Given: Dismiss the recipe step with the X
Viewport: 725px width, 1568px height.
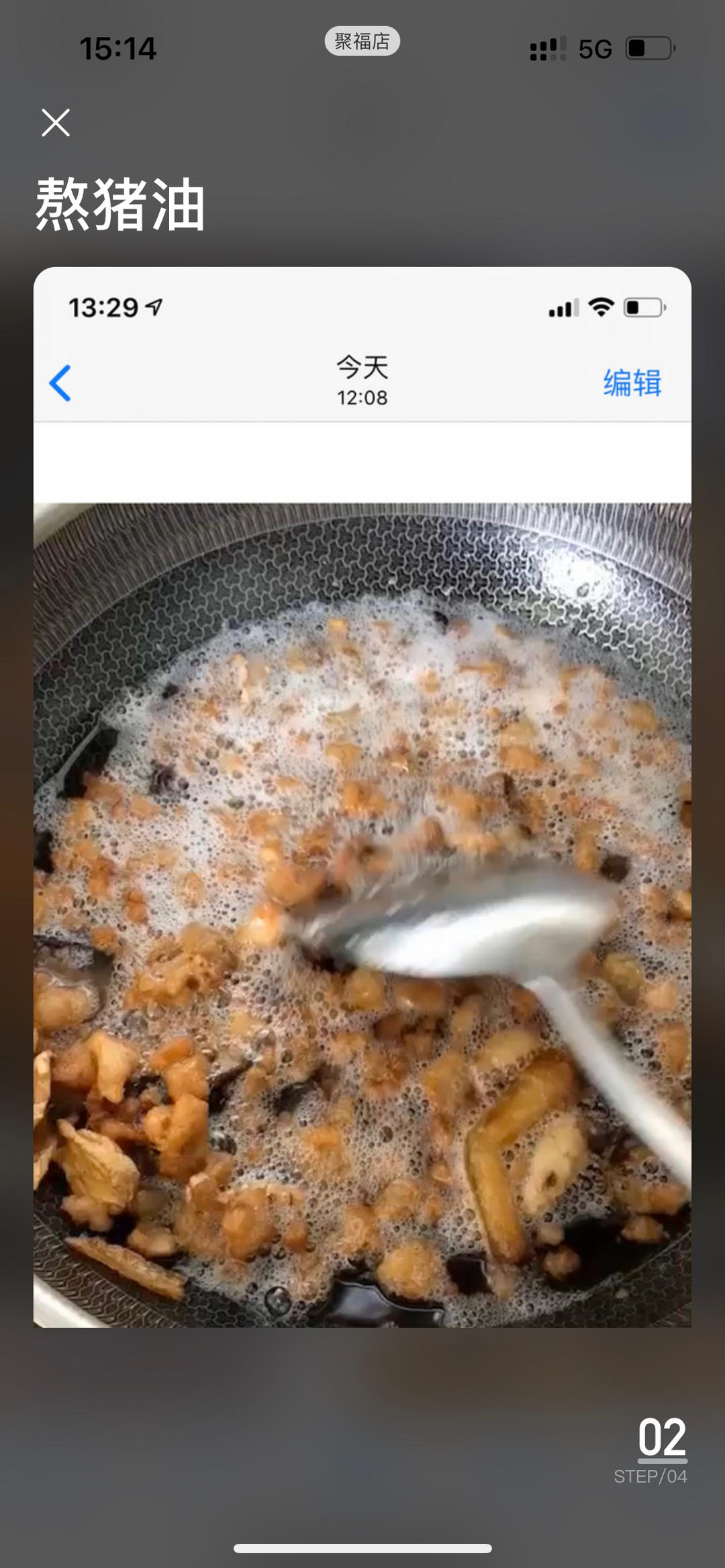Looking at the screenshot, I should point(56,122).
